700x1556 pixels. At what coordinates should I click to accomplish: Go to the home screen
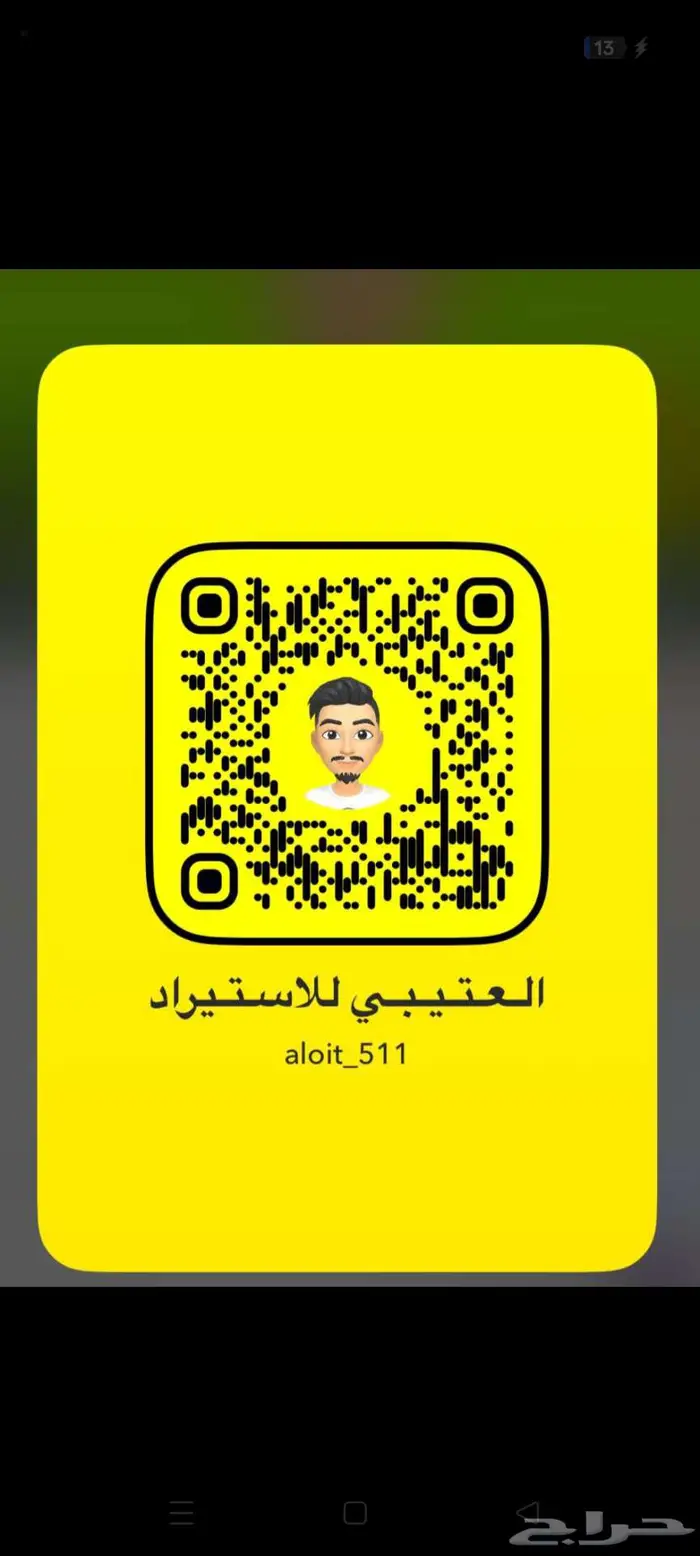click(355, 1513)
